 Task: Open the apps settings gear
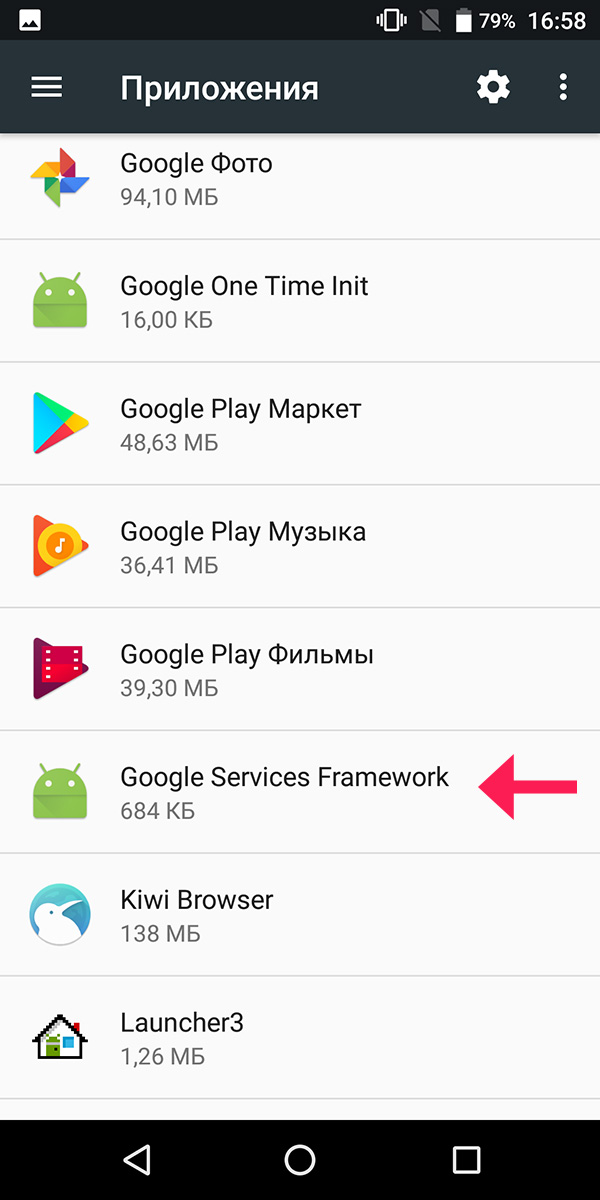(493, 87)
